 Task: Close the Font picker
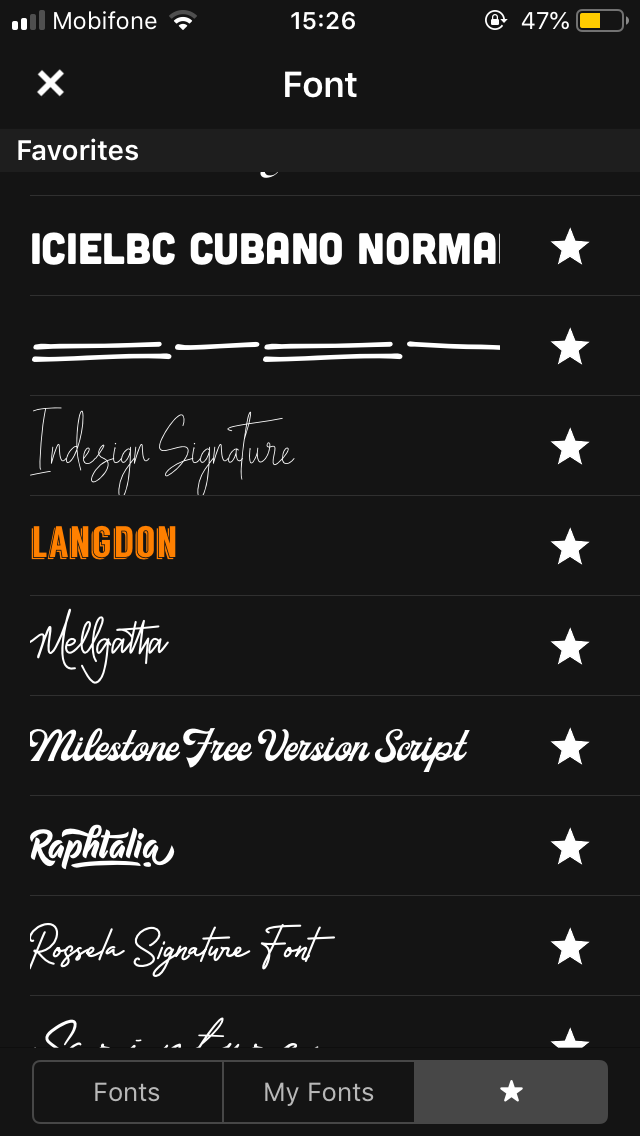coord(50,84)
